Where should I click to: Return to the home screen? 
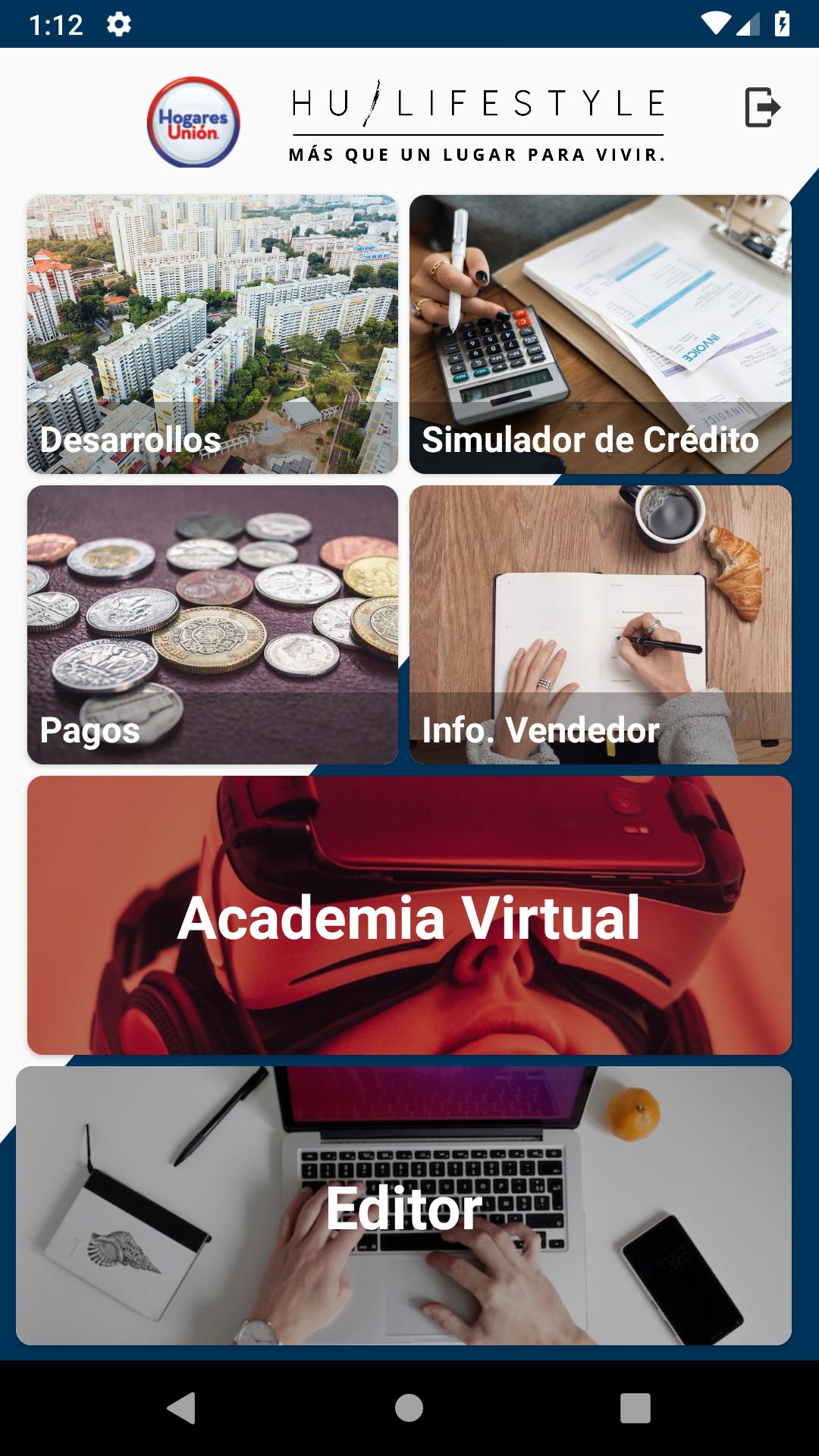(409, 1408)
